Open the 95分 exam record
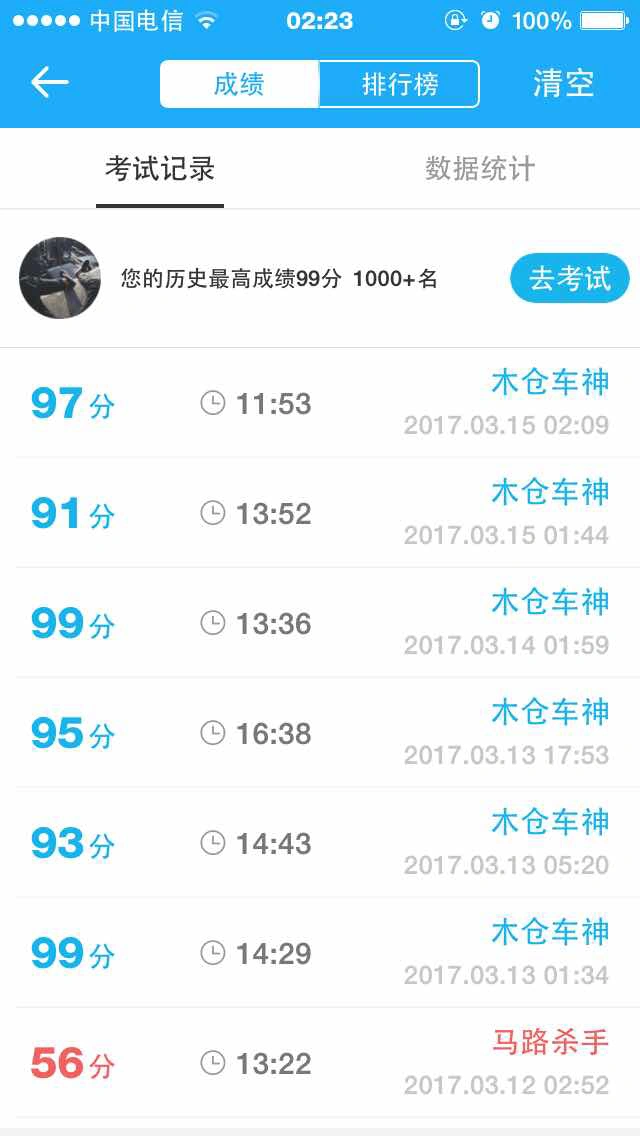The height and width of the screenshot is (1136, 640). (x=320, y=733)
